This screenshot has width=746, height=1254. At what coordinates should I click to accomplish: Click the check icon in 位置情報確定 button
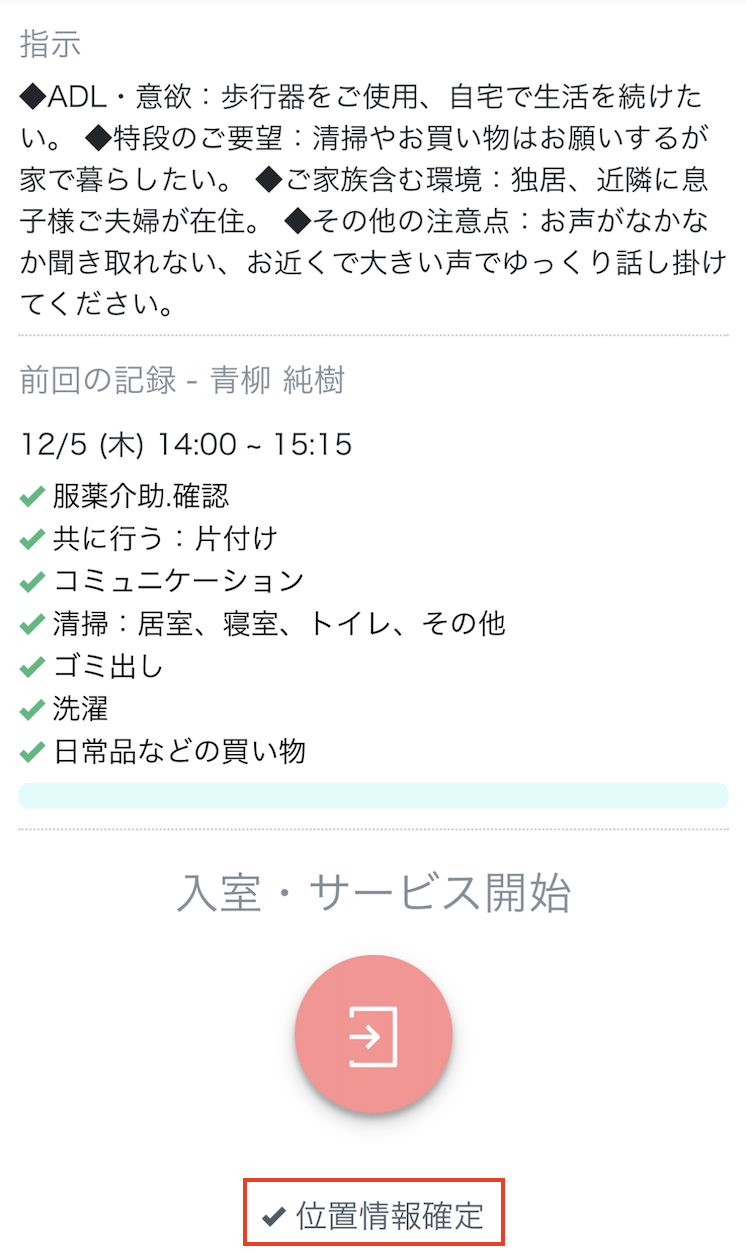(x=274, y=1213)
